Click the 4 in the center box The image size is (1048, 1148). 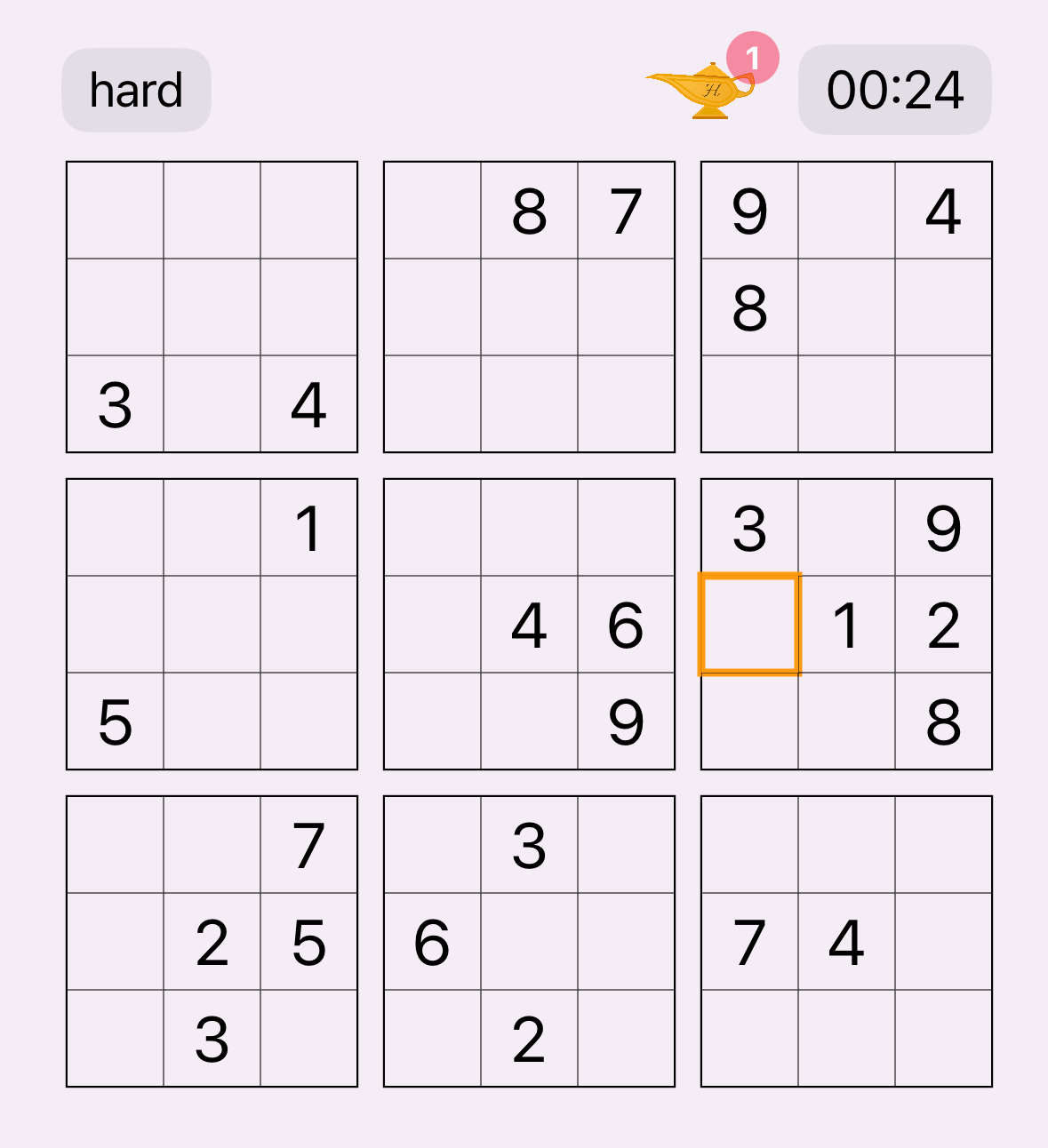[x=528, y=625]
